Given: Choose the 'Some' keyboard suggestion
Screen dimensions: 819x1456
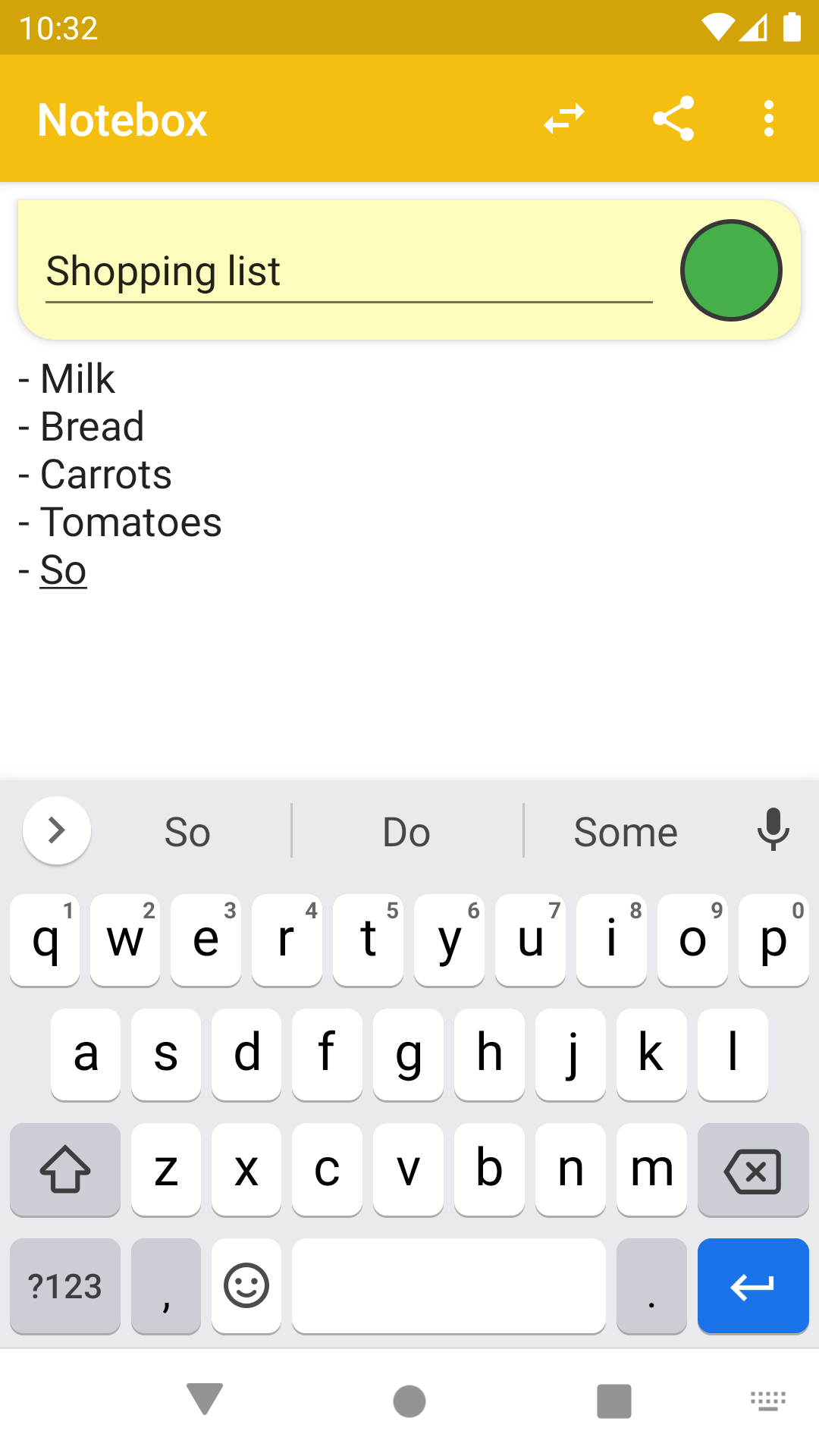Looking at the screenshot, I should pyautogui.click(x=625, y=832).
